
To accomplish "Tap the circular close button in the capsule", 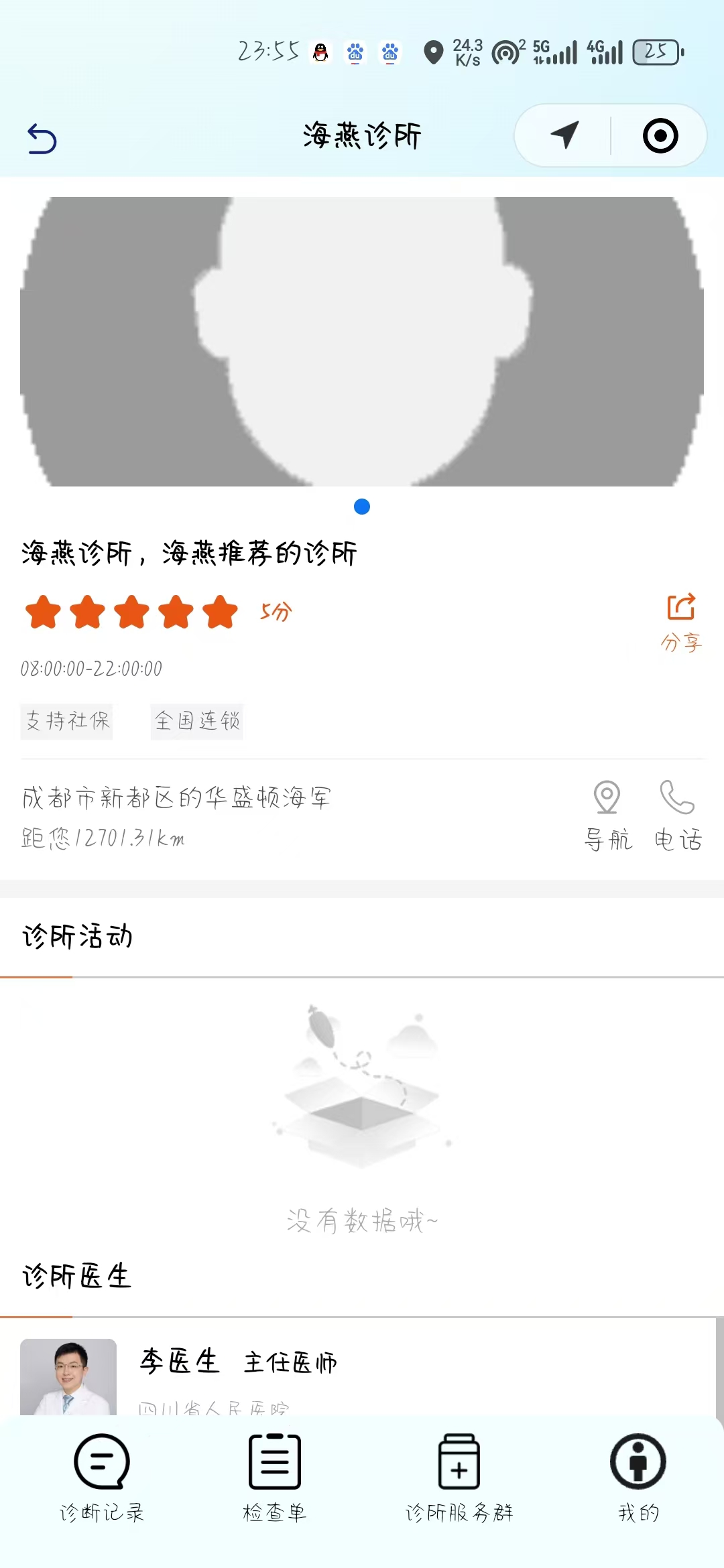I will coord(660,135).
